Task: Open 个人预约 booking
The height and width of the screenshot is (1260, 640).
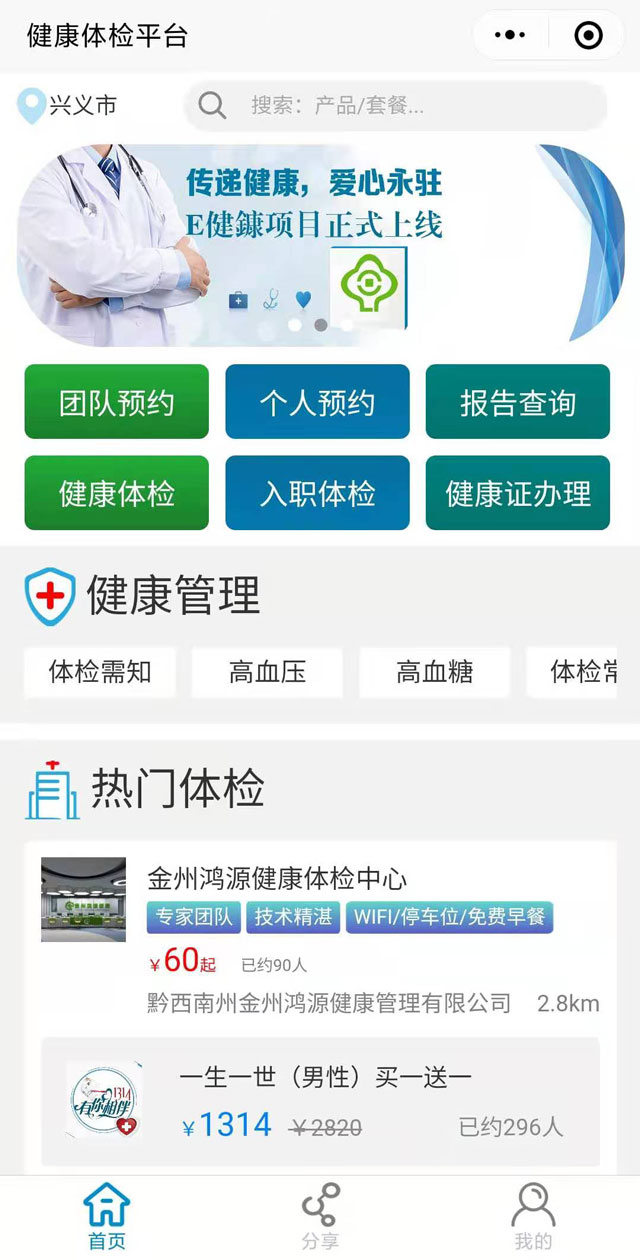Action: pos(317,402)
